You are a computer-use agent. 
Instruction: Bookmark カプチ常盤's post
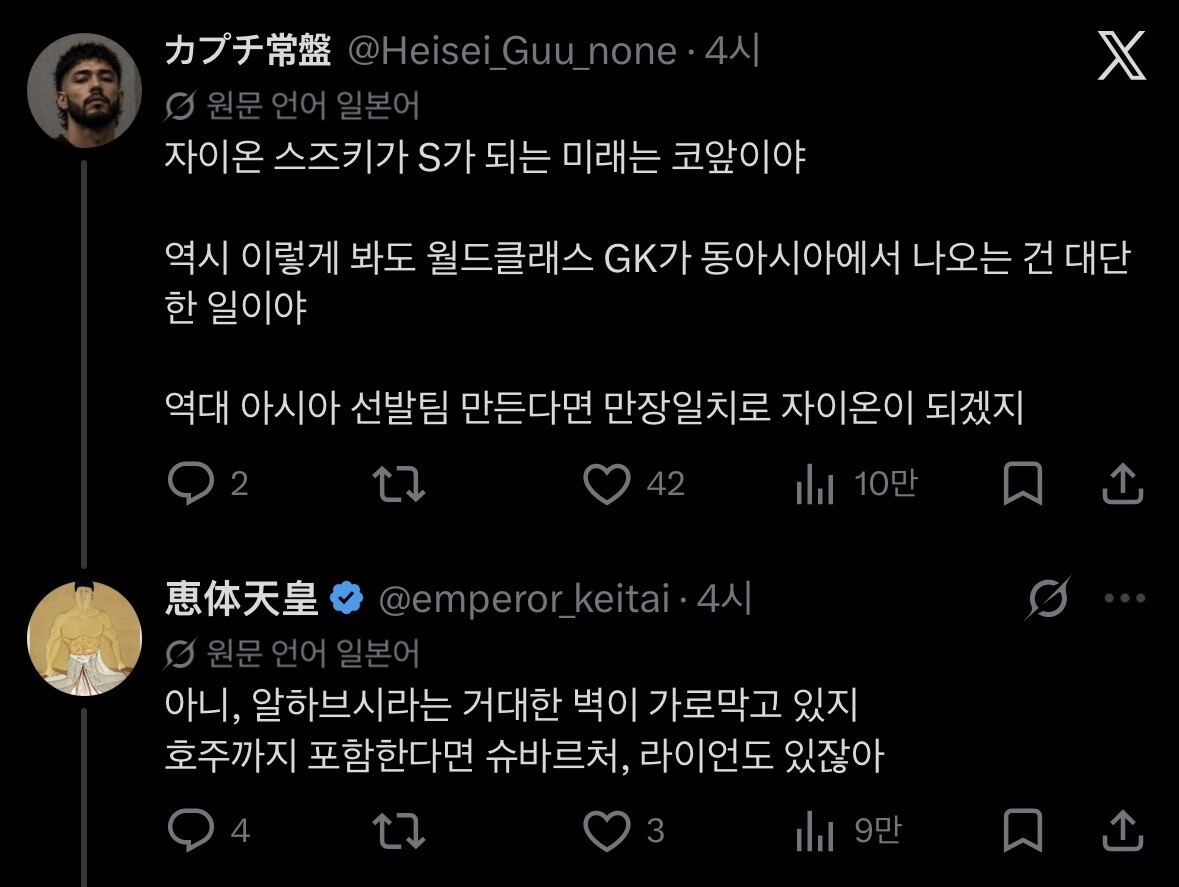click(1023, 483)
